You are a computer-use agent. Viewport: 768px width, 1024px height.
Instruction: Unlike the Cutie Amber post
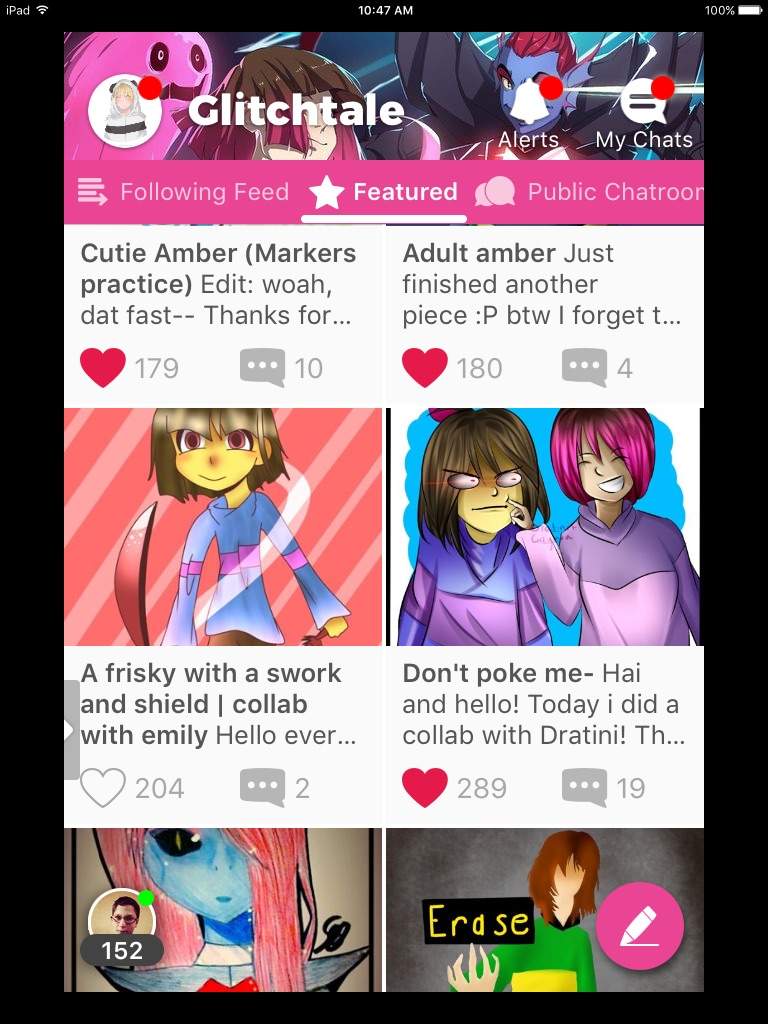[102, 368]
